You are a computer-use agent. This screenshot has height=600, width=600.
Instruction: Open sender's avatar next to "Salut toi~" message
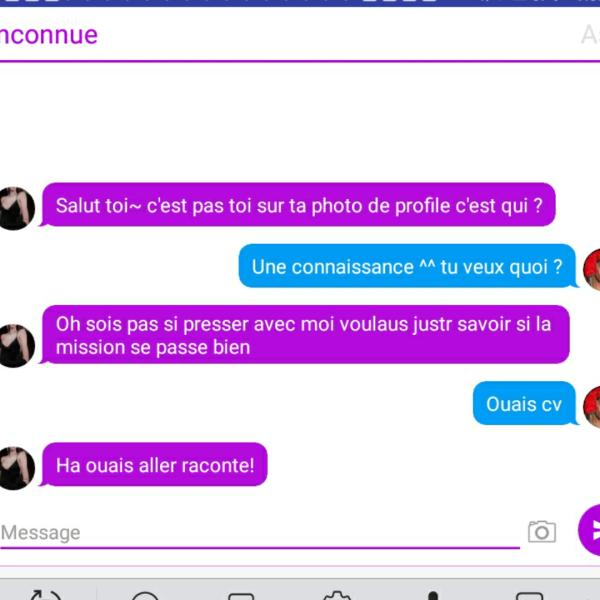[x=16, y=207]
